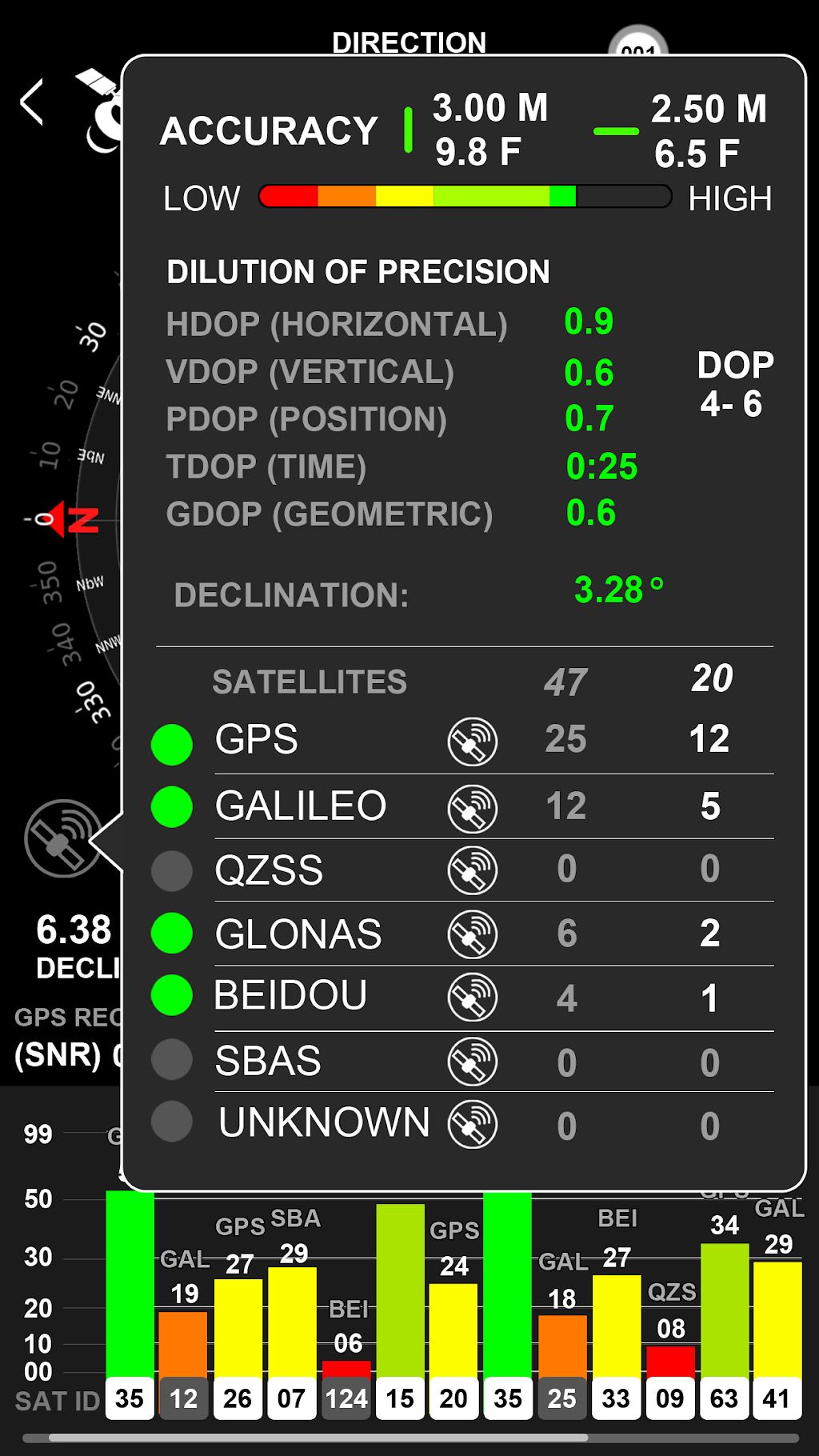819x1456 pixels.
Task: Enable the SBAS constellation dot
Action: [x=172, y=1059]
